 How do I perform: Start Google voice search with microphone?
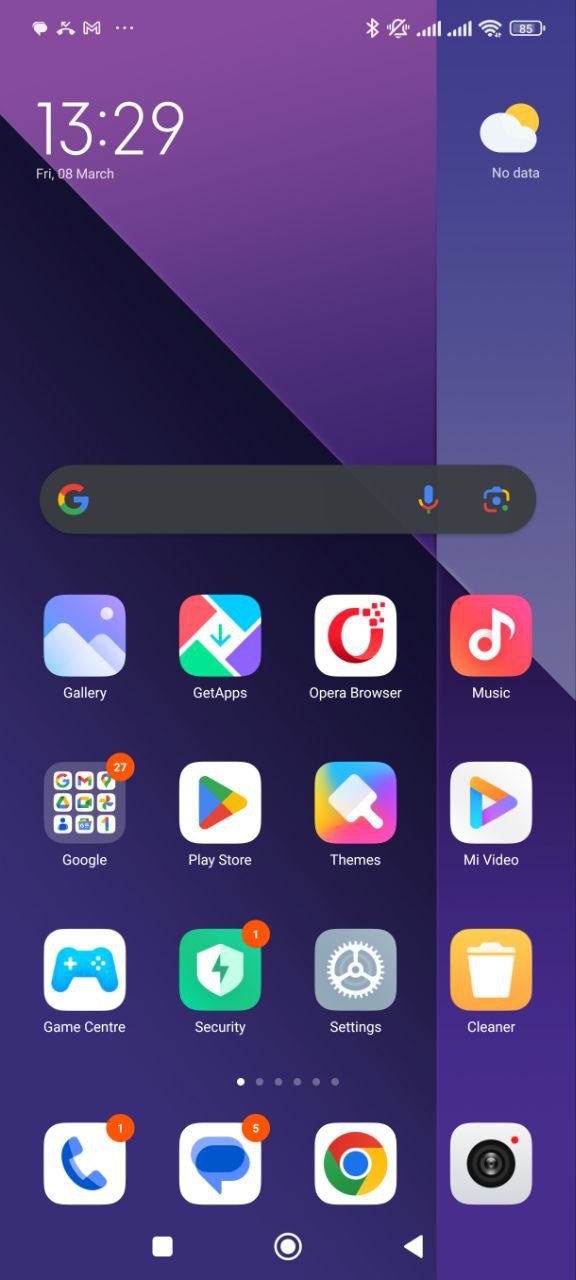tap(428, 499)
